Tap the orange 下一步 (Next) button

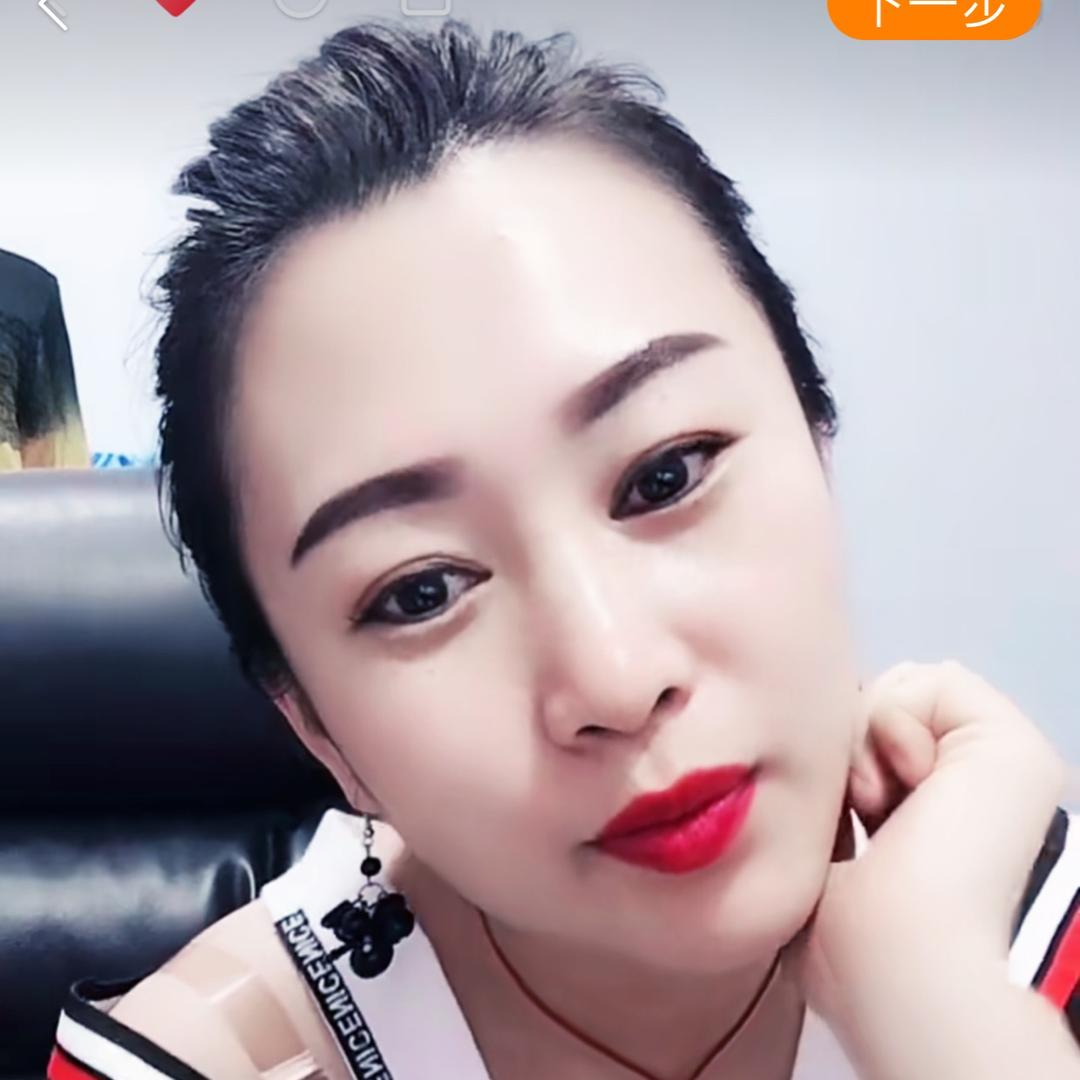[x=934, y=12]
